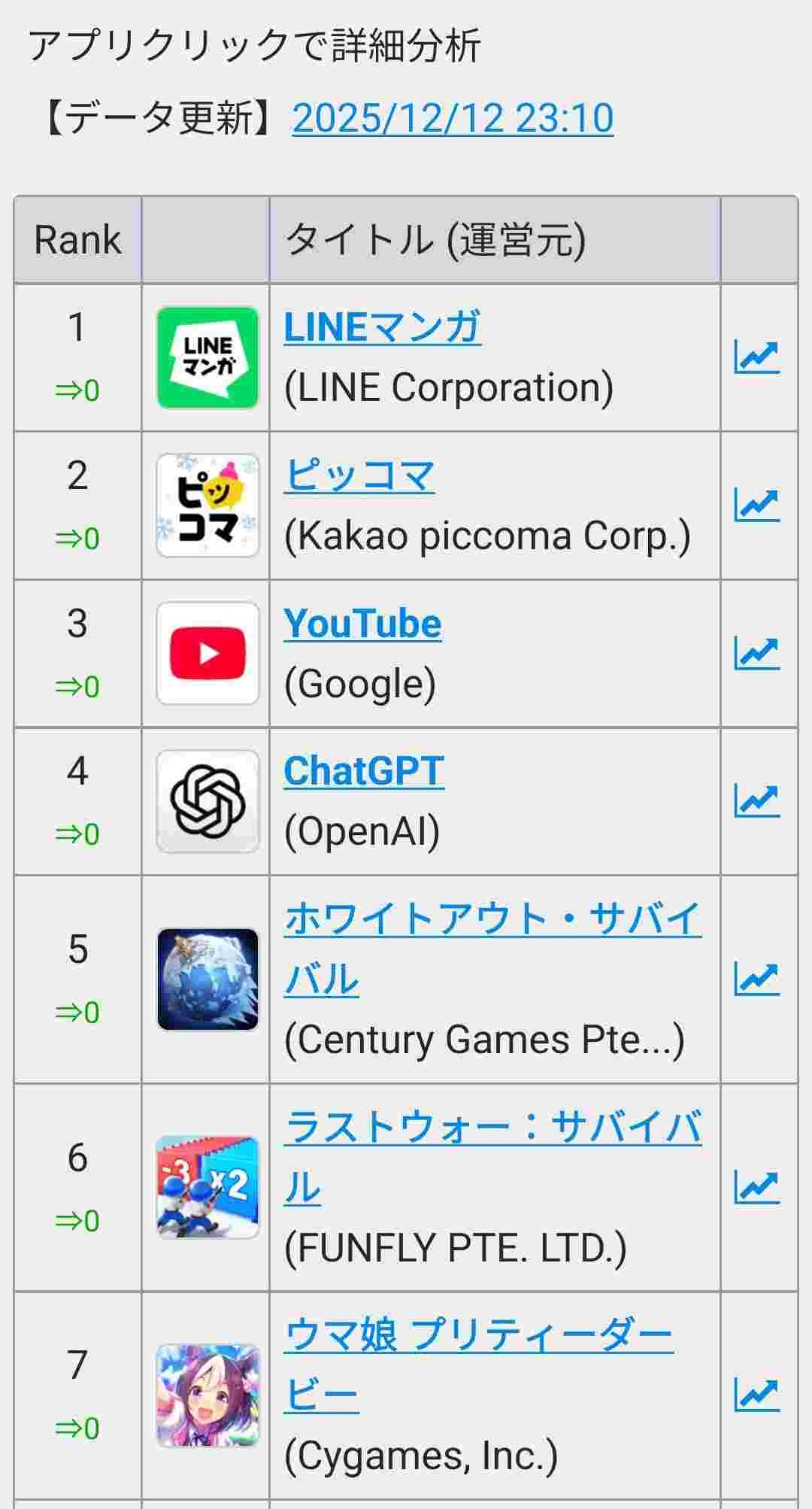
Task: View the trend chart icon for ChatGPT
Action: pyautogui.click(x=756, y=800)
